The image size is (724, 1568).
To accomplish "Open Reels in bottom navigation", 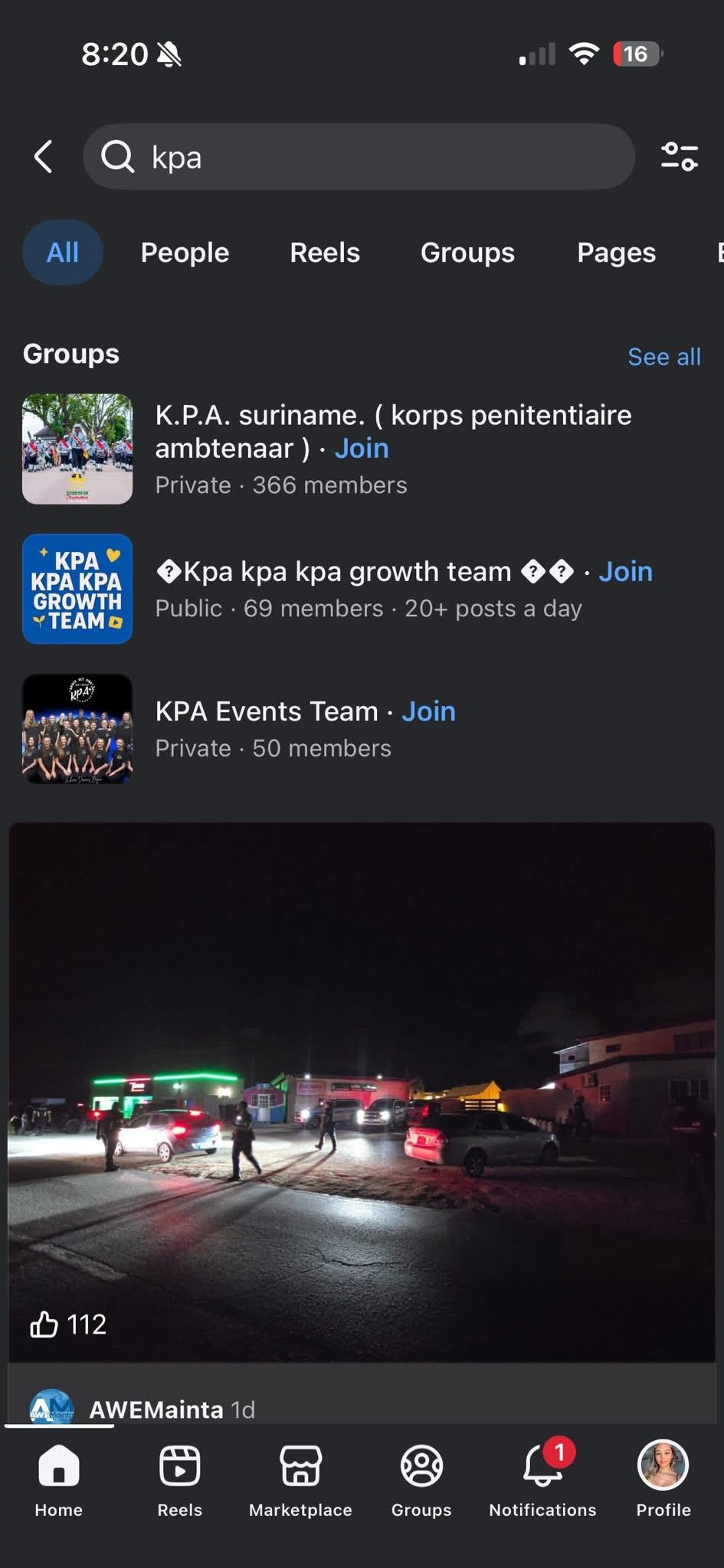I will tap(179, 1479).
